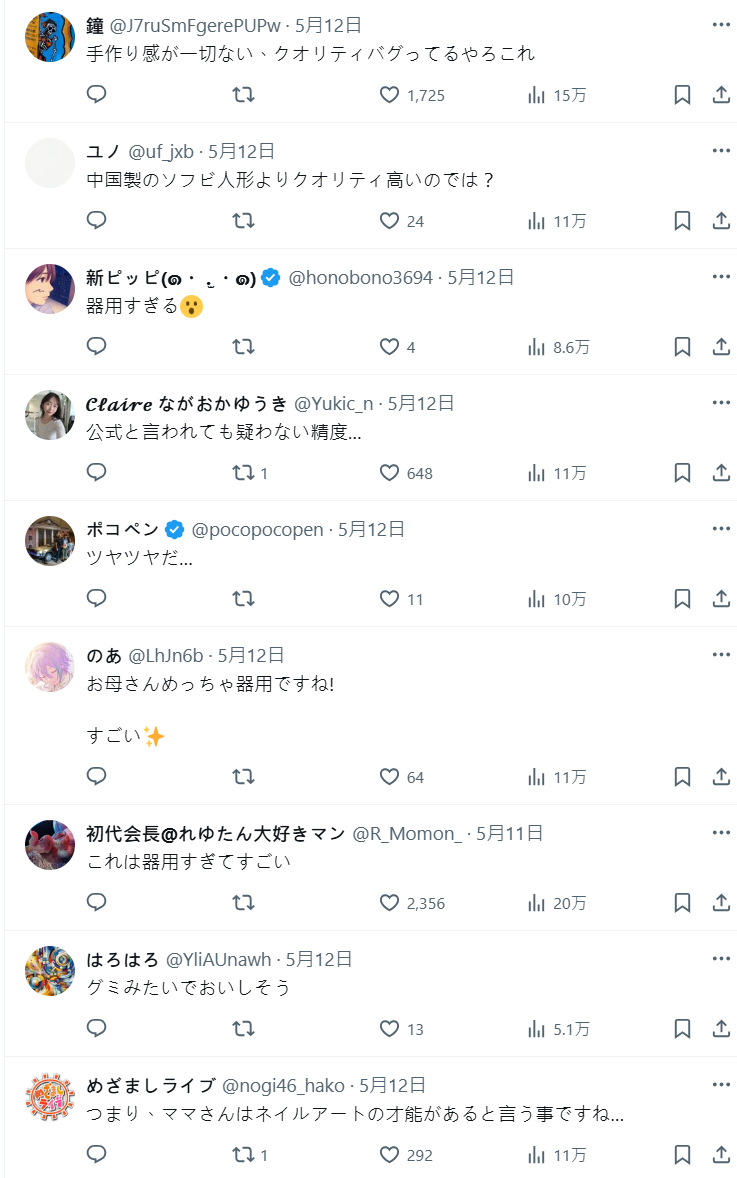Like ポコペン's ツヤツヤだ reply
Screen dimensions: 737x1178
[x=390, y=599]
